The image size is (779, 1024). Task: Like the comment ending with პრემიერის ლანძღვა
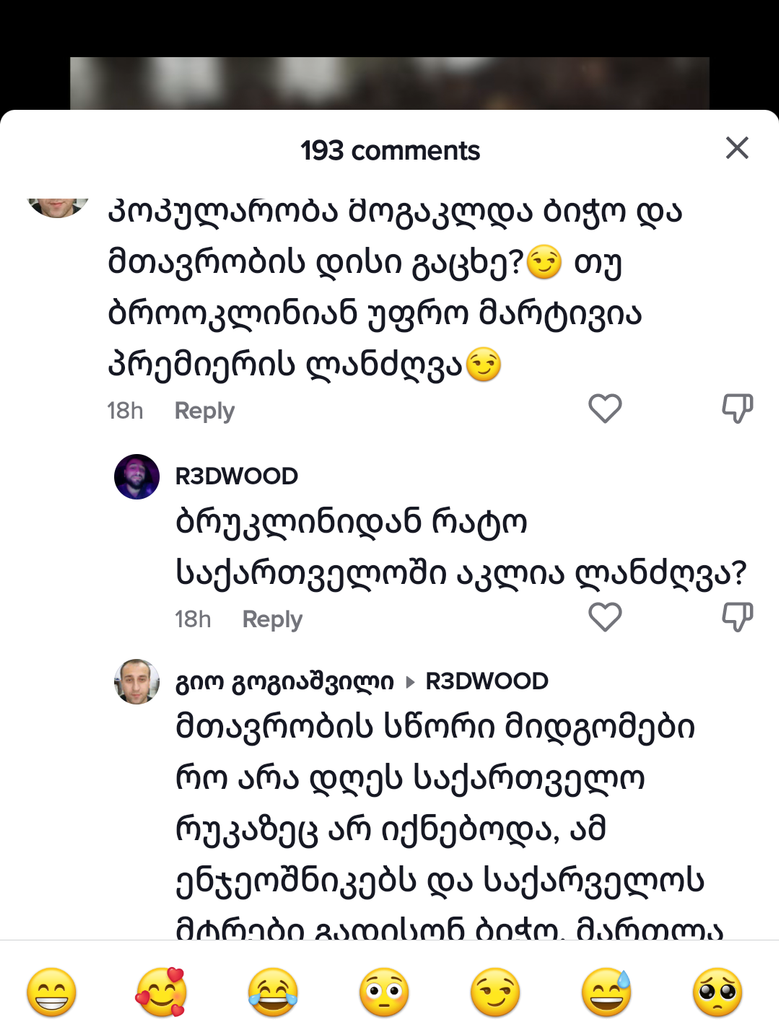tap(605, 409)
